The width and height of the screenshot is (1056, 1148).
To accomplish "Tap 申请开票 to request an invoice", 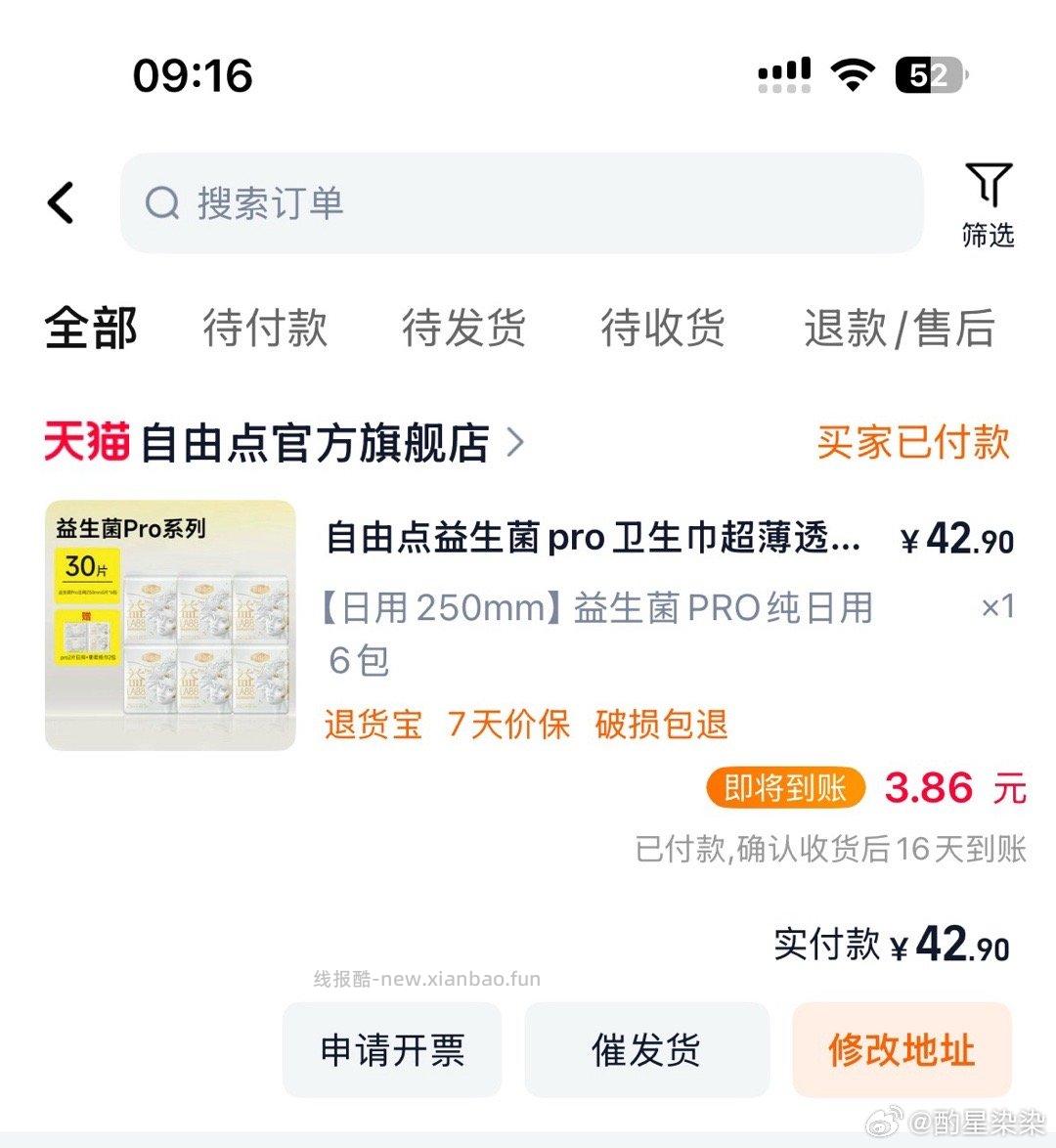I will click(x=392, y=1049).
